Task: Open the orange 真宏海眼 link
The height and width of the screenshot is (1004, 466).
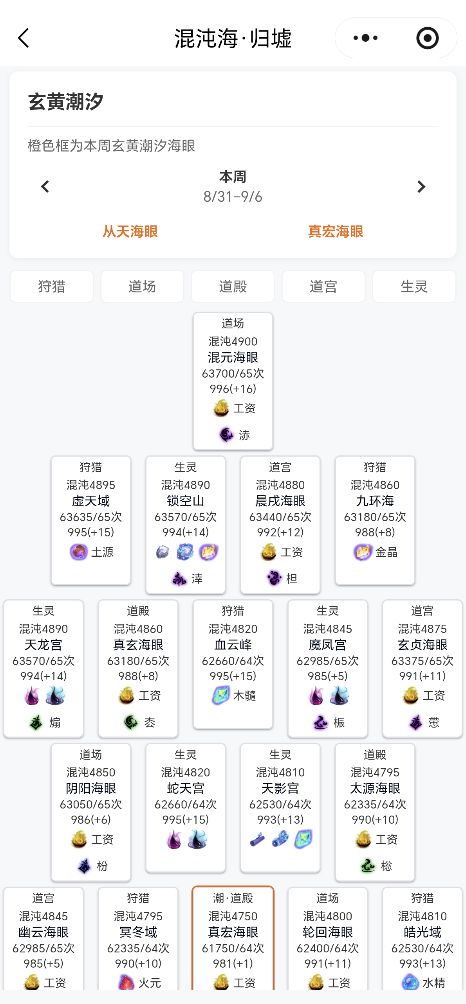Action: 335,231
